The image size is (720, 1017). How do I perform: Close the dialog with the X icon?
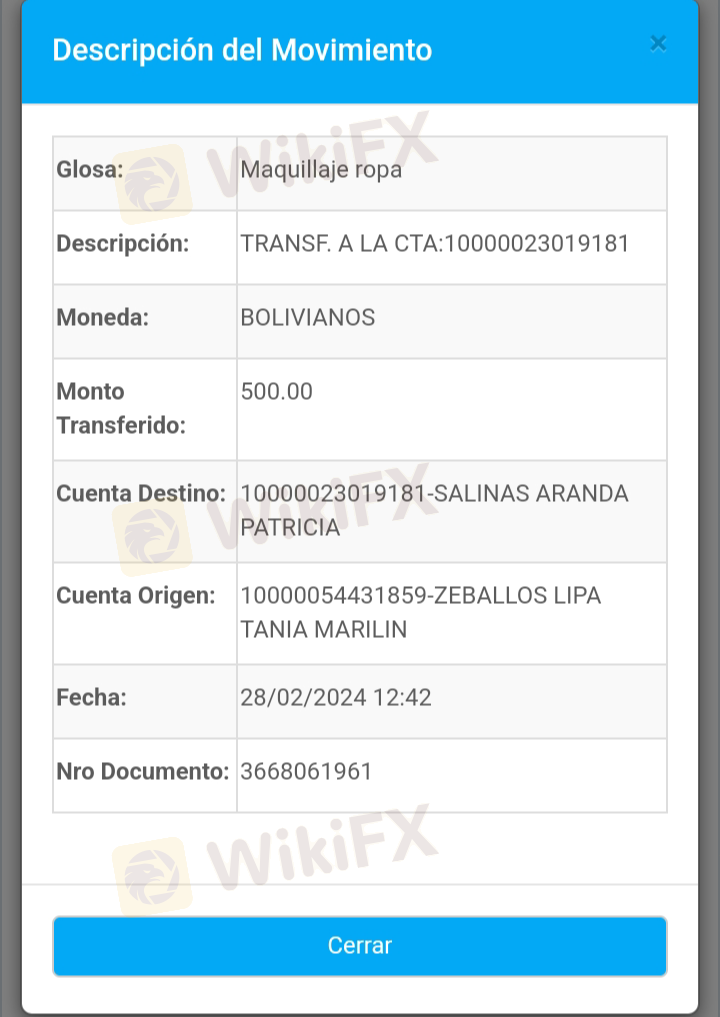coord(657,44)
